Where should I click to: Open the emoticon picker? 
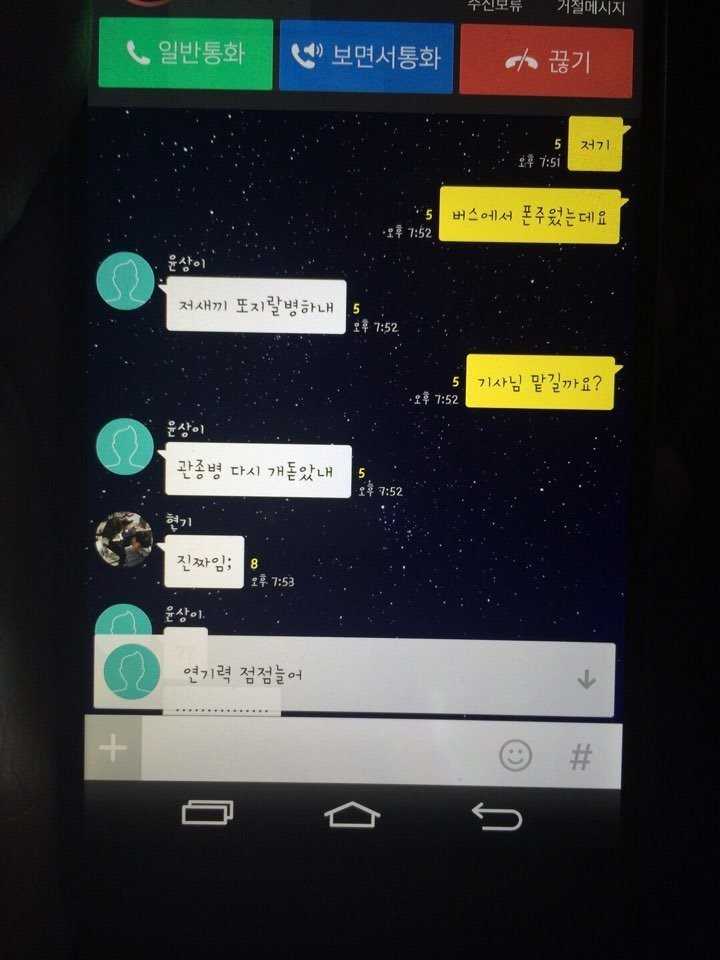click(515, 756)
